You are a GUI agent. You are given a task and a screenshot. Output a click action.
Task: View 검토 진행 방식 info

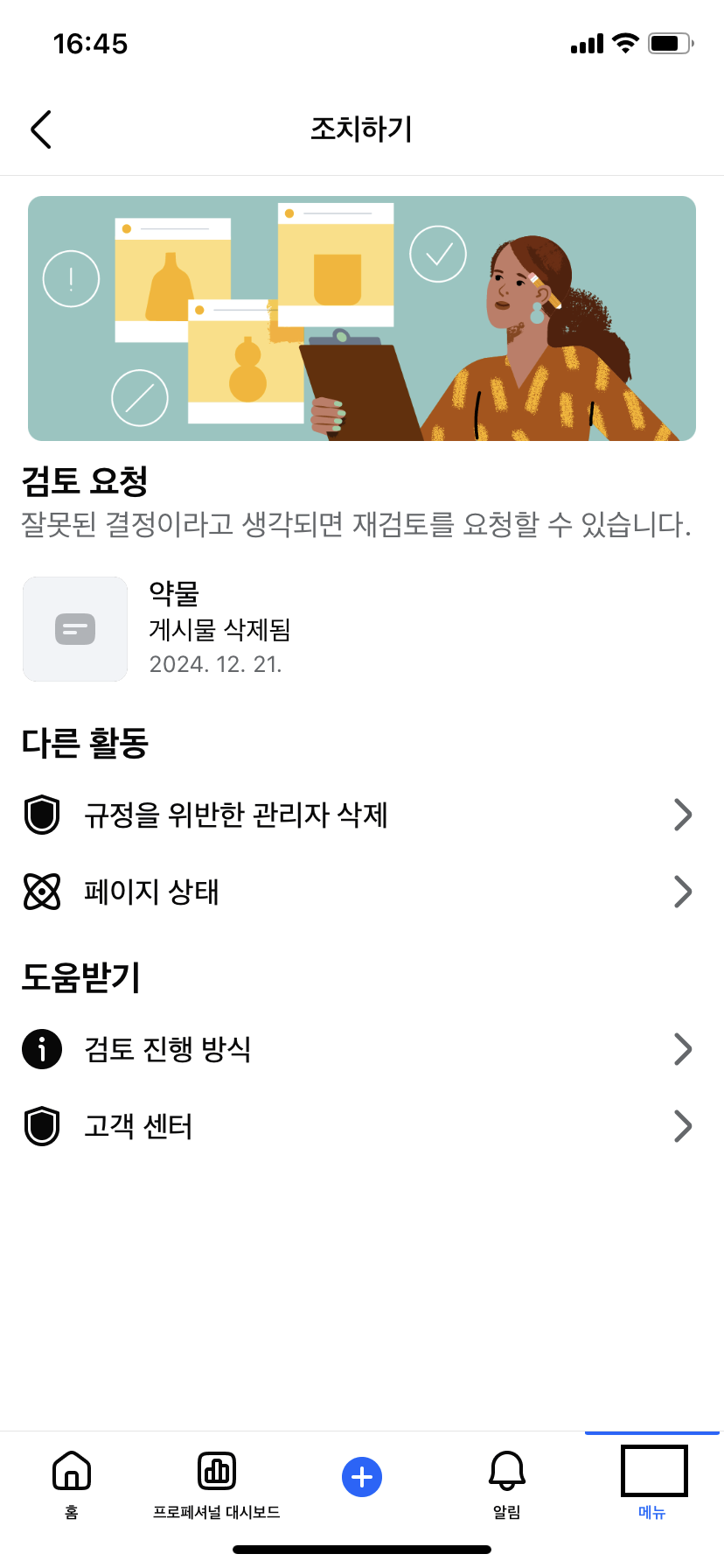pos(359,1048)
